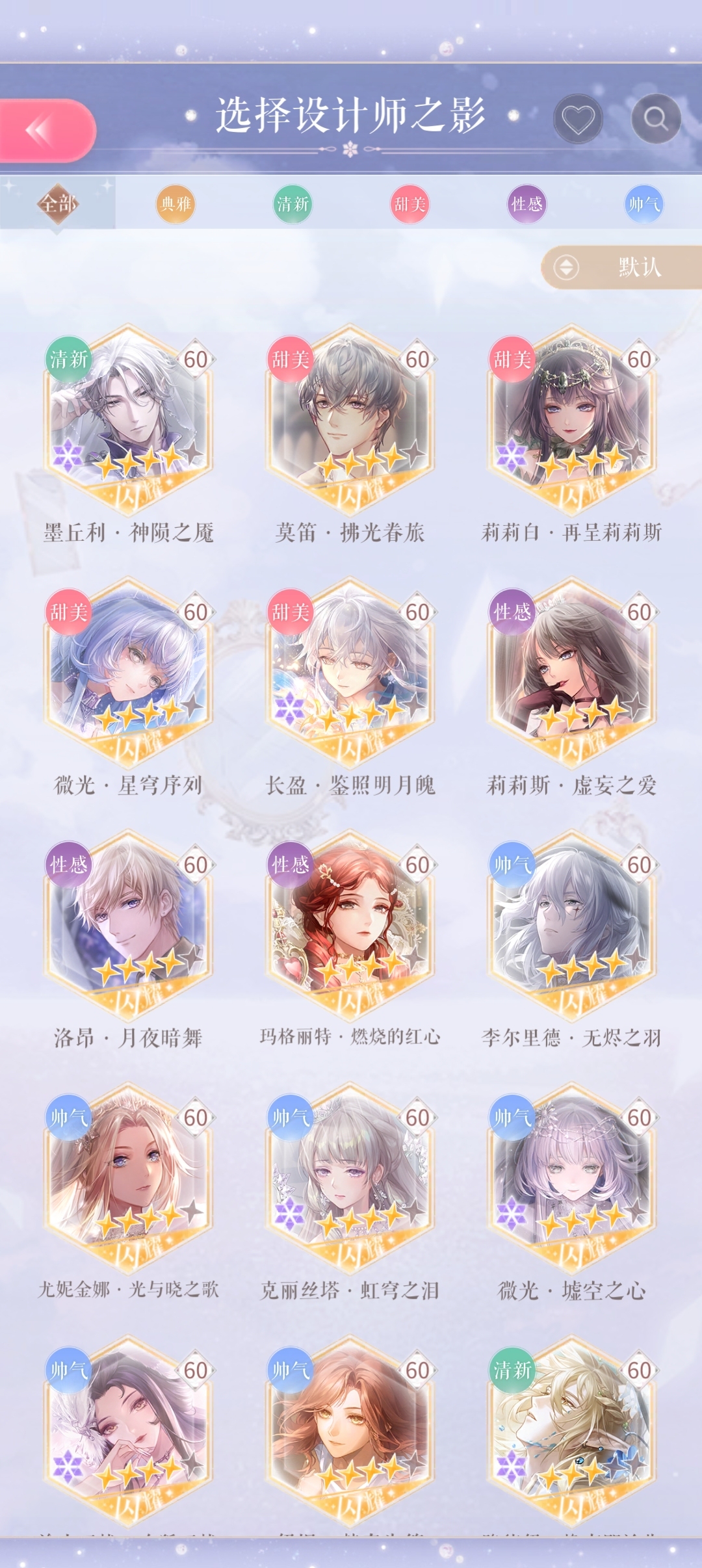Go back with the pink arrow button

(x=45, y=130)
